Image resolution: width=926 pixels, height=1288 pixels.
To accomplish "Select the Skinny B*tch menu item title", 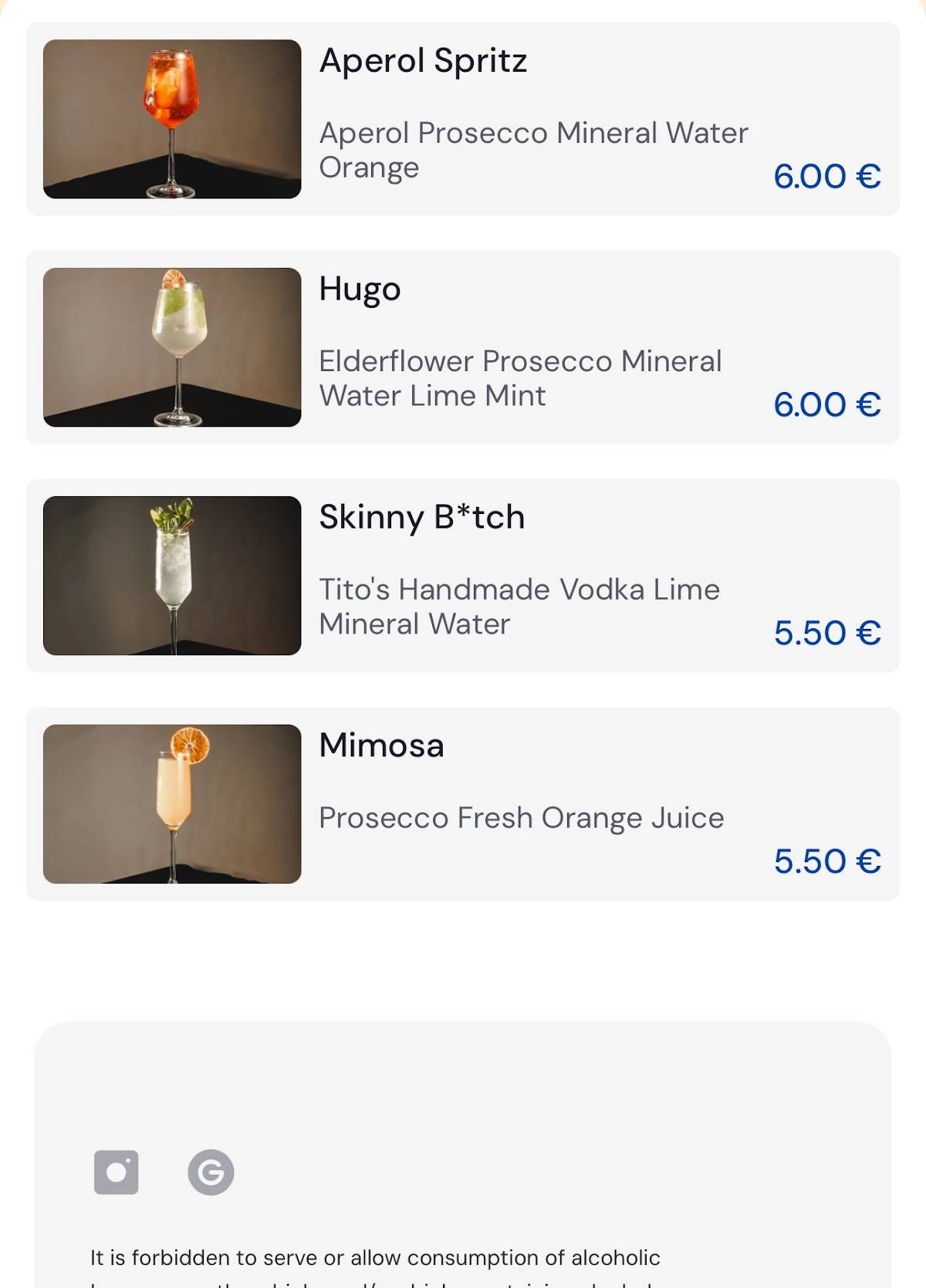I will tap(422, 518).
